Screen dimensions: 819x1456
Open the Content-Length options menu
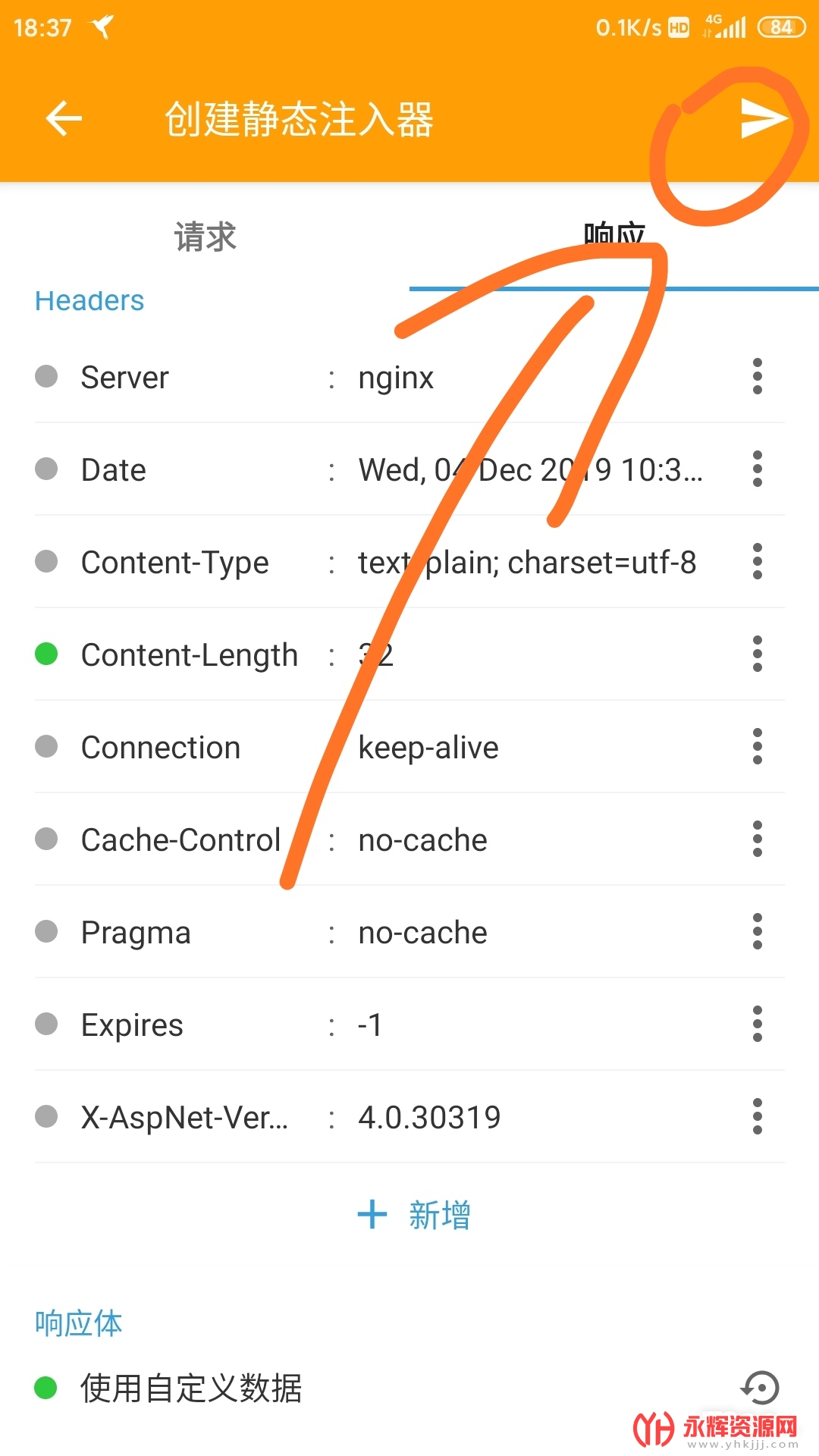pyautogui.click(x=757, y=654)
